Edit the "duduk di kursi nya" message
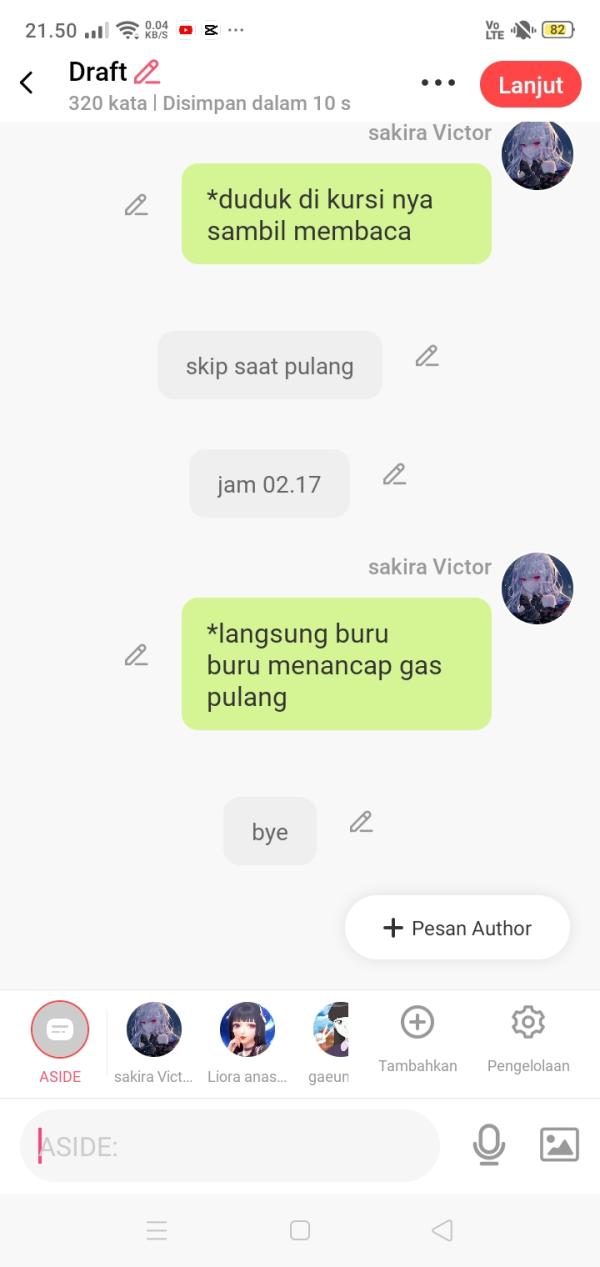600x1267 pixels. 136,205
